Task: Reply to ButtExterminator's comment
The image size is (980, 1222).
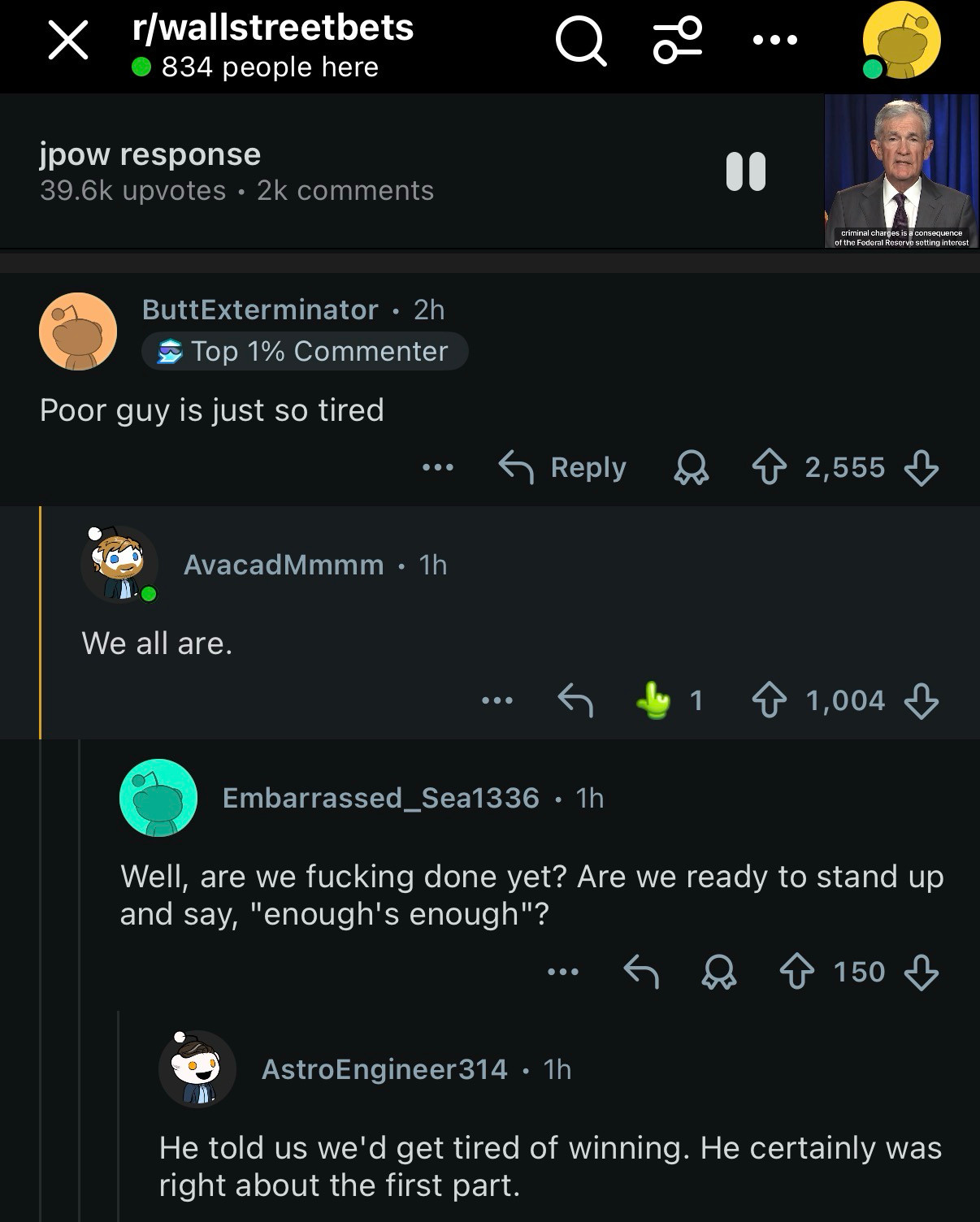Action: coord(563,467)
